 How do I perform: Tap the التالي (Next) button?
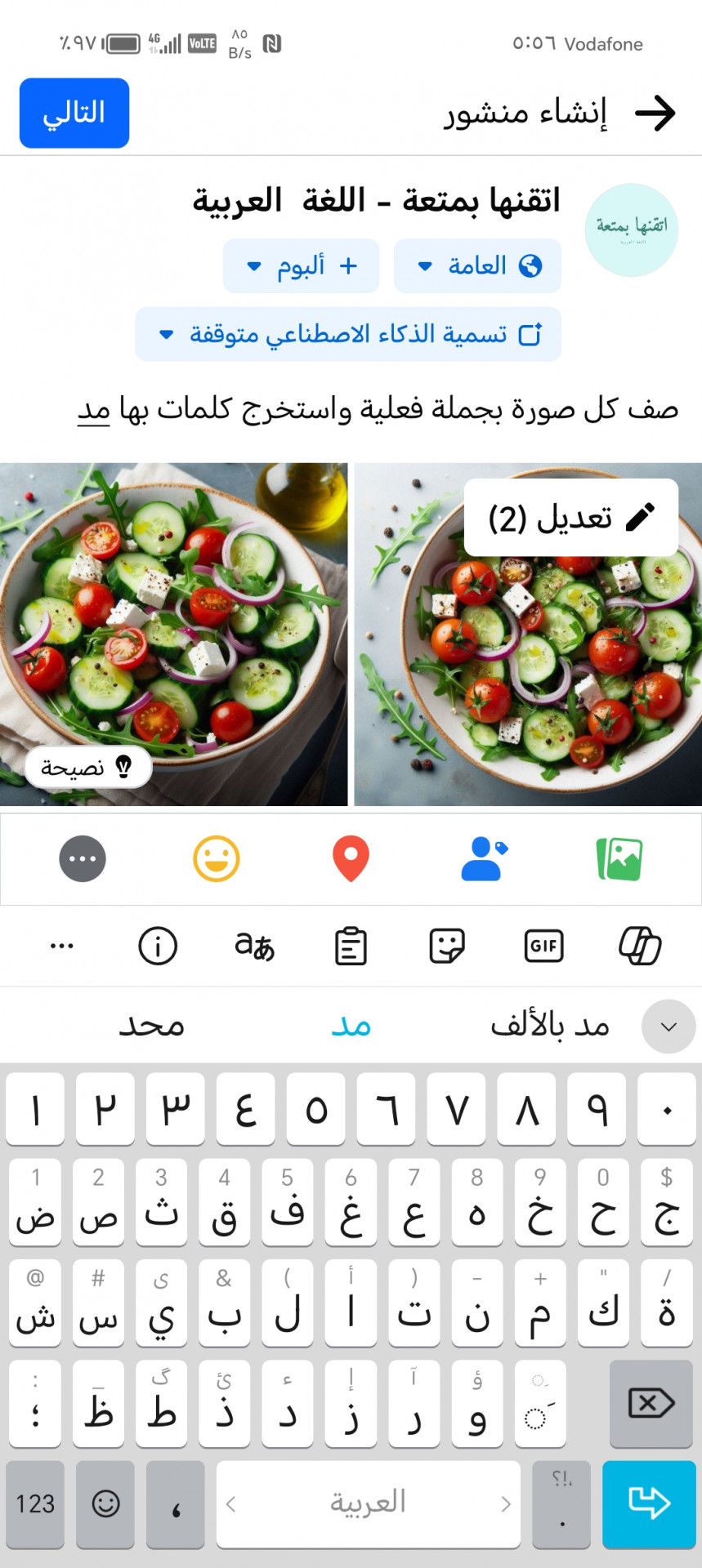pos(74,113)
